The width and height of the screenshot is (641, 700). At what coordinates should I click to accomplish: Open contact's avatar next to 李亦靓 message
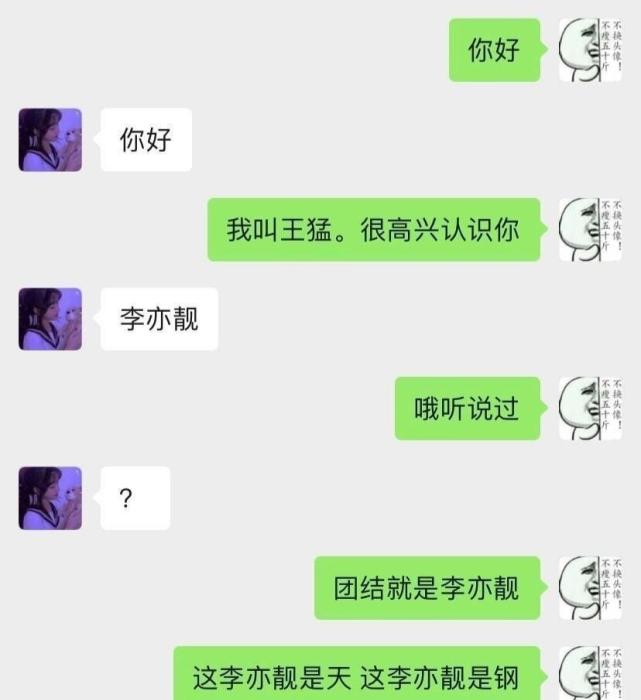[x=50, y=319]
